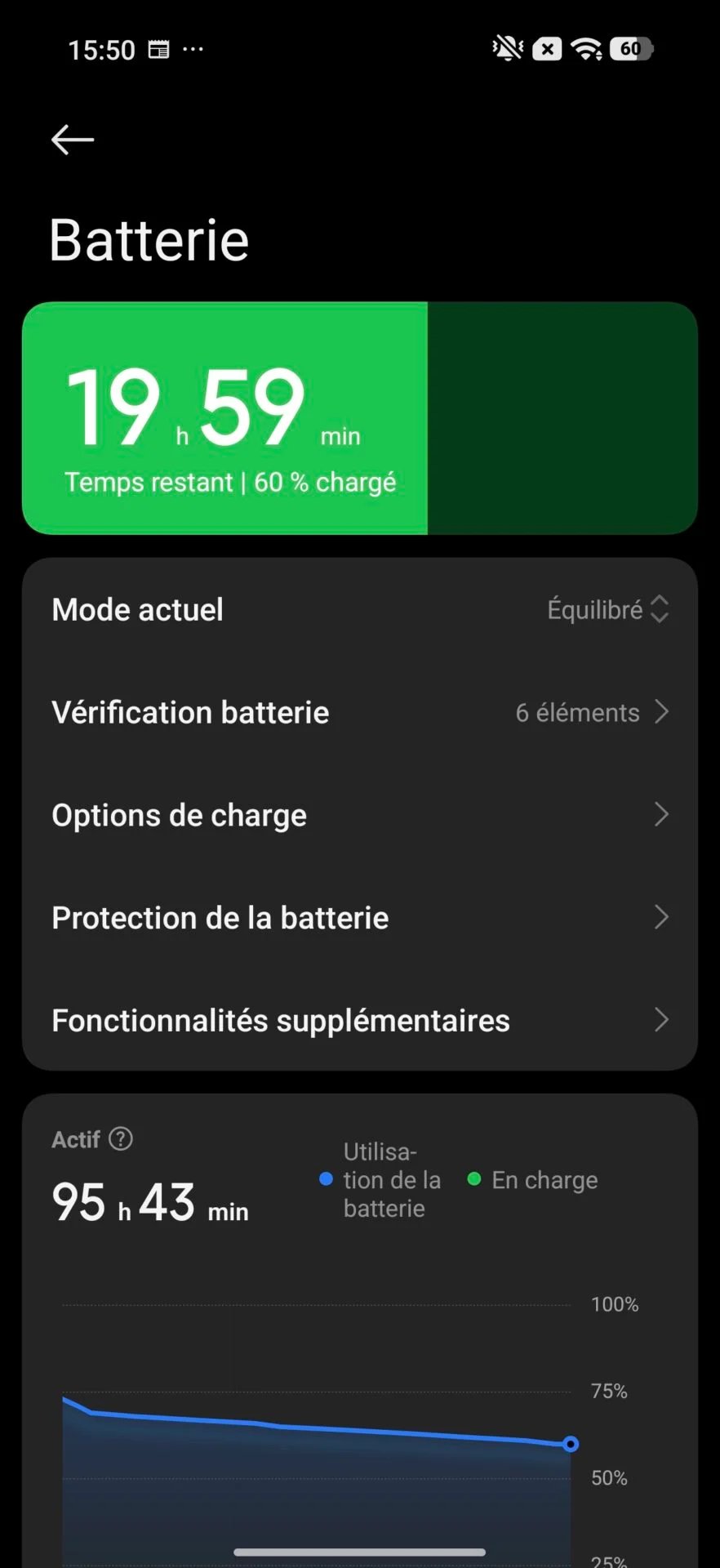The height and width of the screenshot is (1568, 720).
Task: Open Vérification batterie with 6 éléments
Action: tap(360, 712)
